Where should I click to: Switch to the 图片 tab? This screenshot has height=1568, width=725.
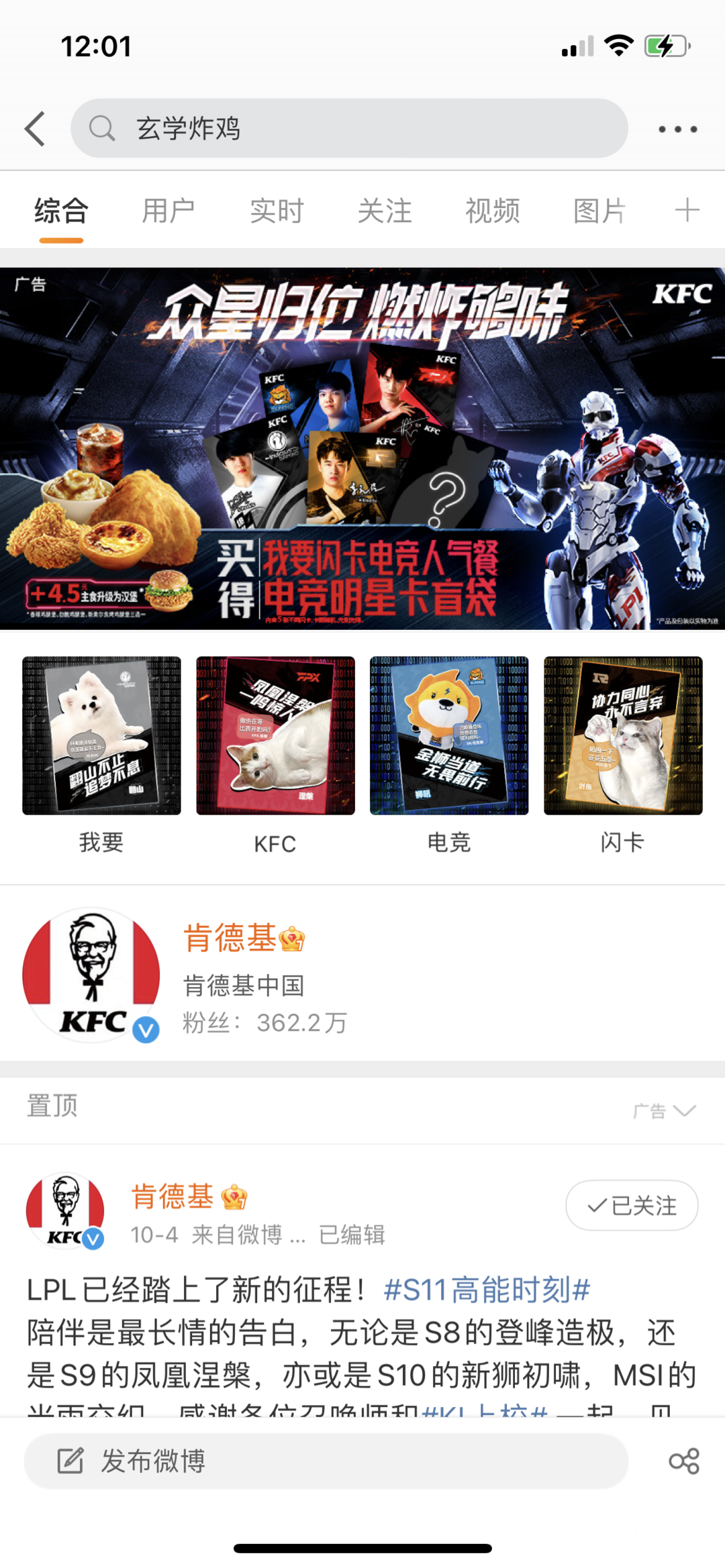tap(599, 211)
